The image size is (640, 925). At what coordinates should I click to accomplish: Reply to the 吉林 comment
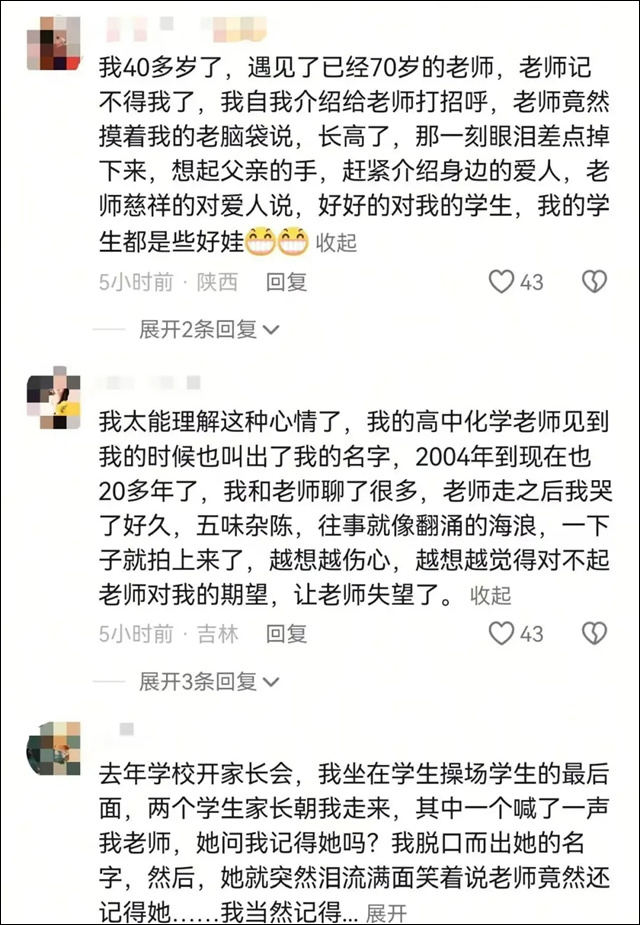click(x=287, y=633)
